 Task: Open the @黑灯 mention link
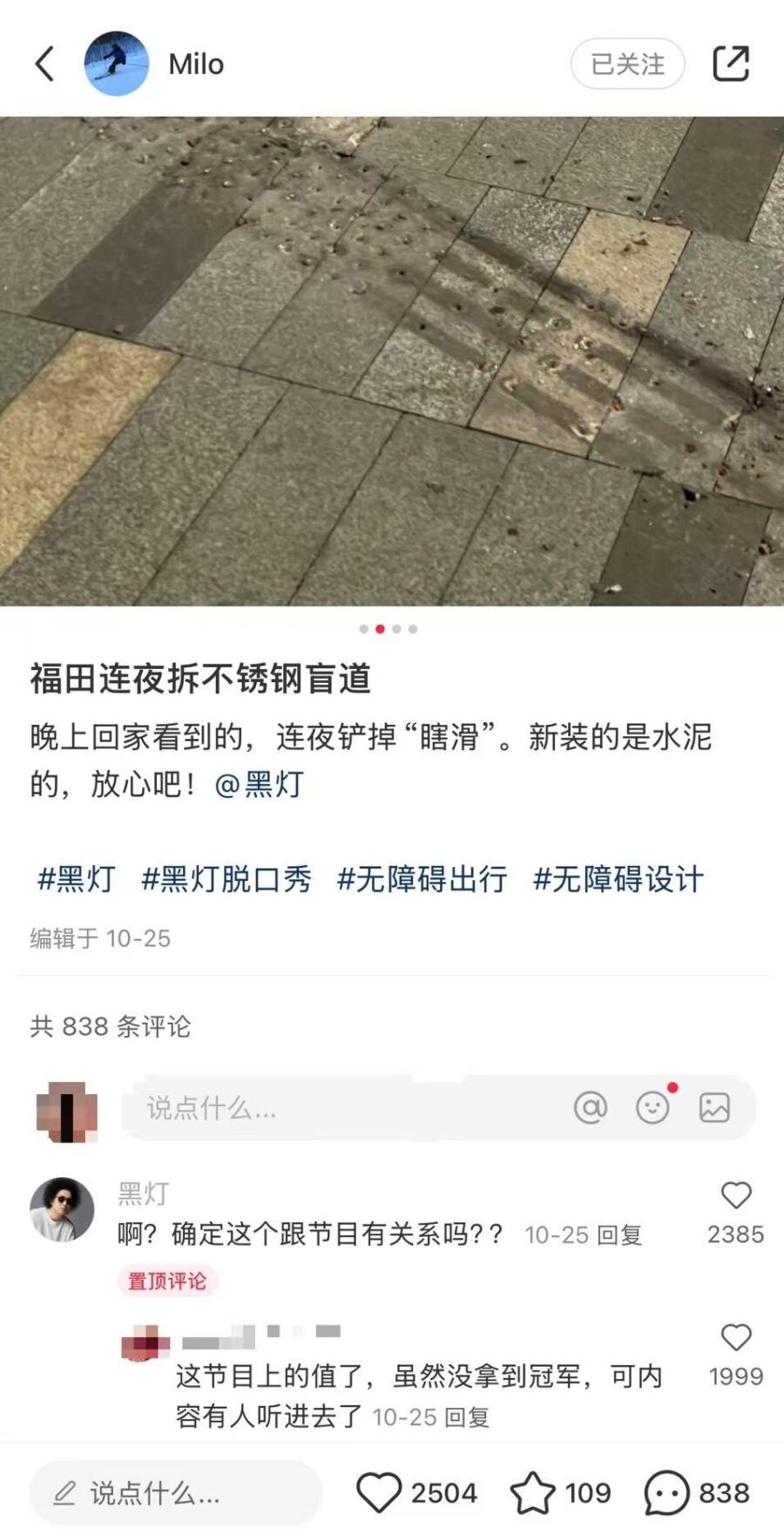(x=259, y=784)
